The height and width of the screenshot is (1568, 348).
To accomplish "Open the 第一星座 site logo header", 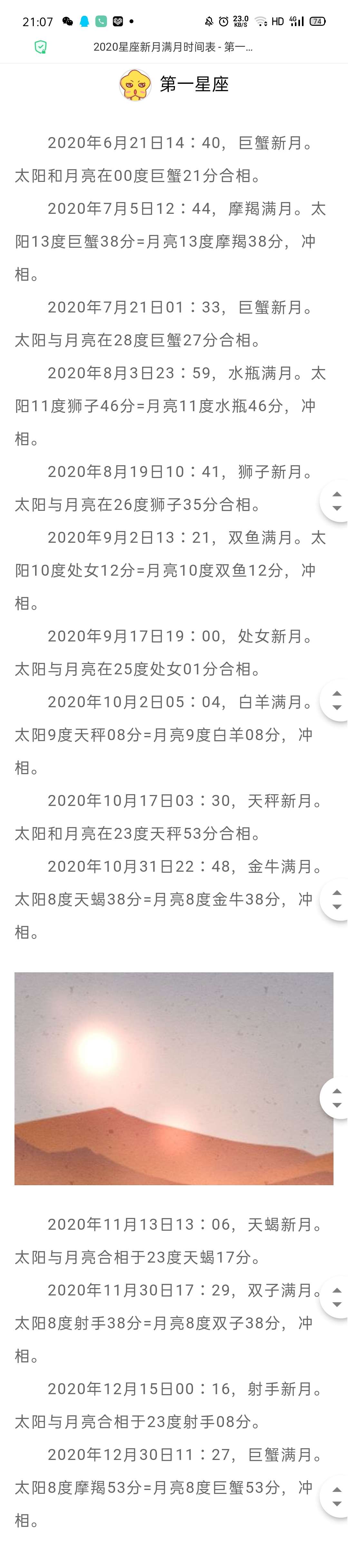I will click(x=174, y=84).
